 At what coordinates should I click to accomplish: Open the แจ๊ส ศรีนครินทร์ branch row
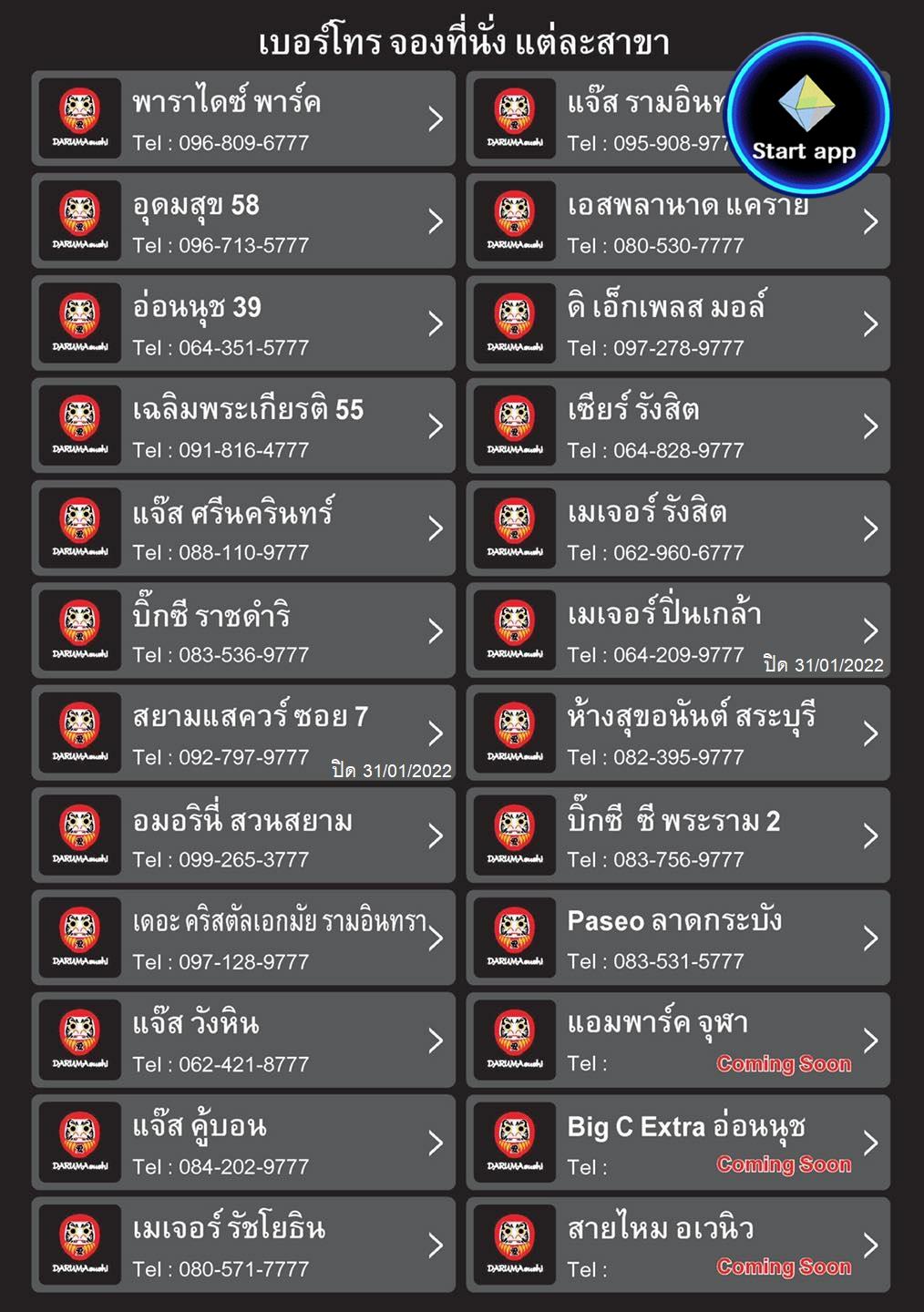tap(243, 528)
